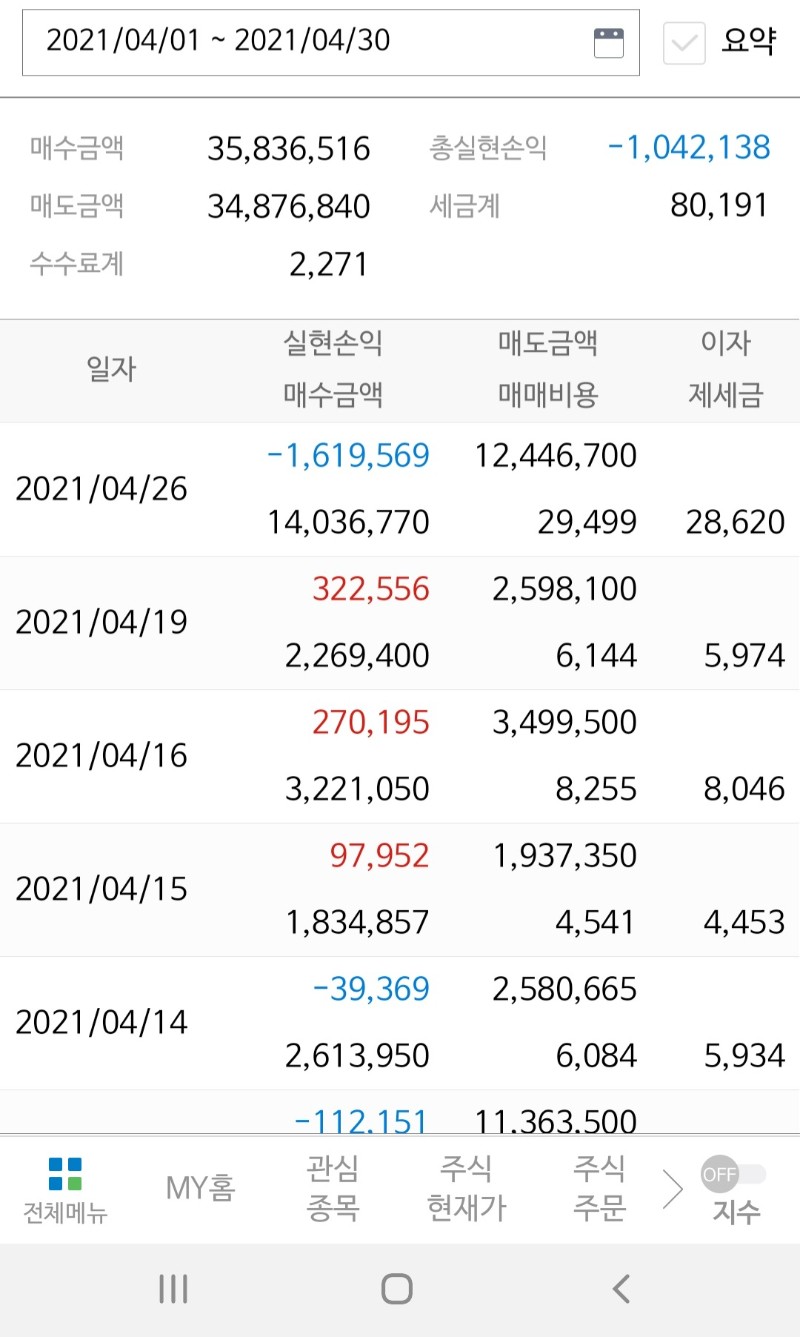
Task: Open the date range picker field
Action: 331,42
